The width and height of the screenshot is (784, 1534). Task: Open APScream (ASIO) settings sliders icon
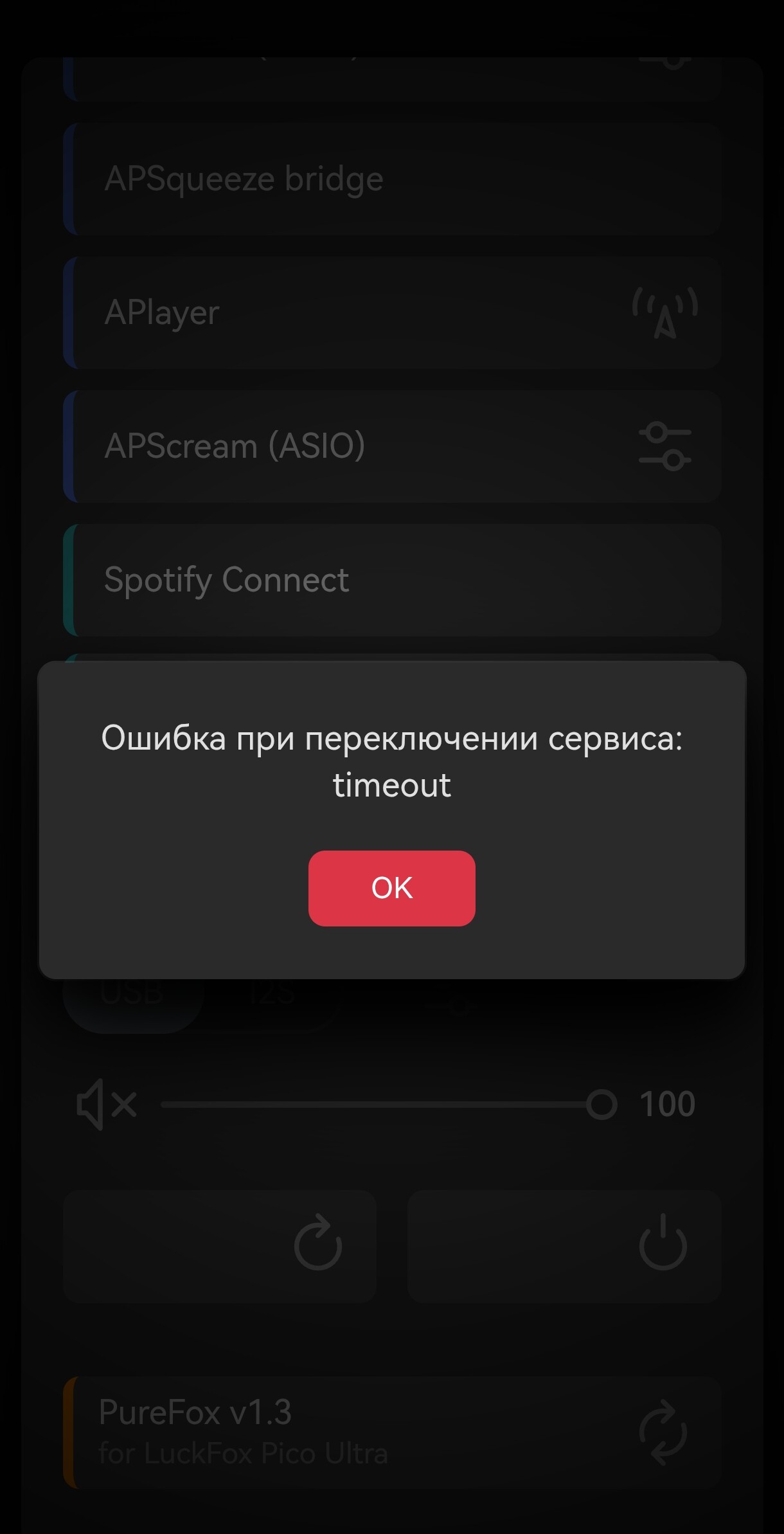pyautogui.click(x=664, y=447)
